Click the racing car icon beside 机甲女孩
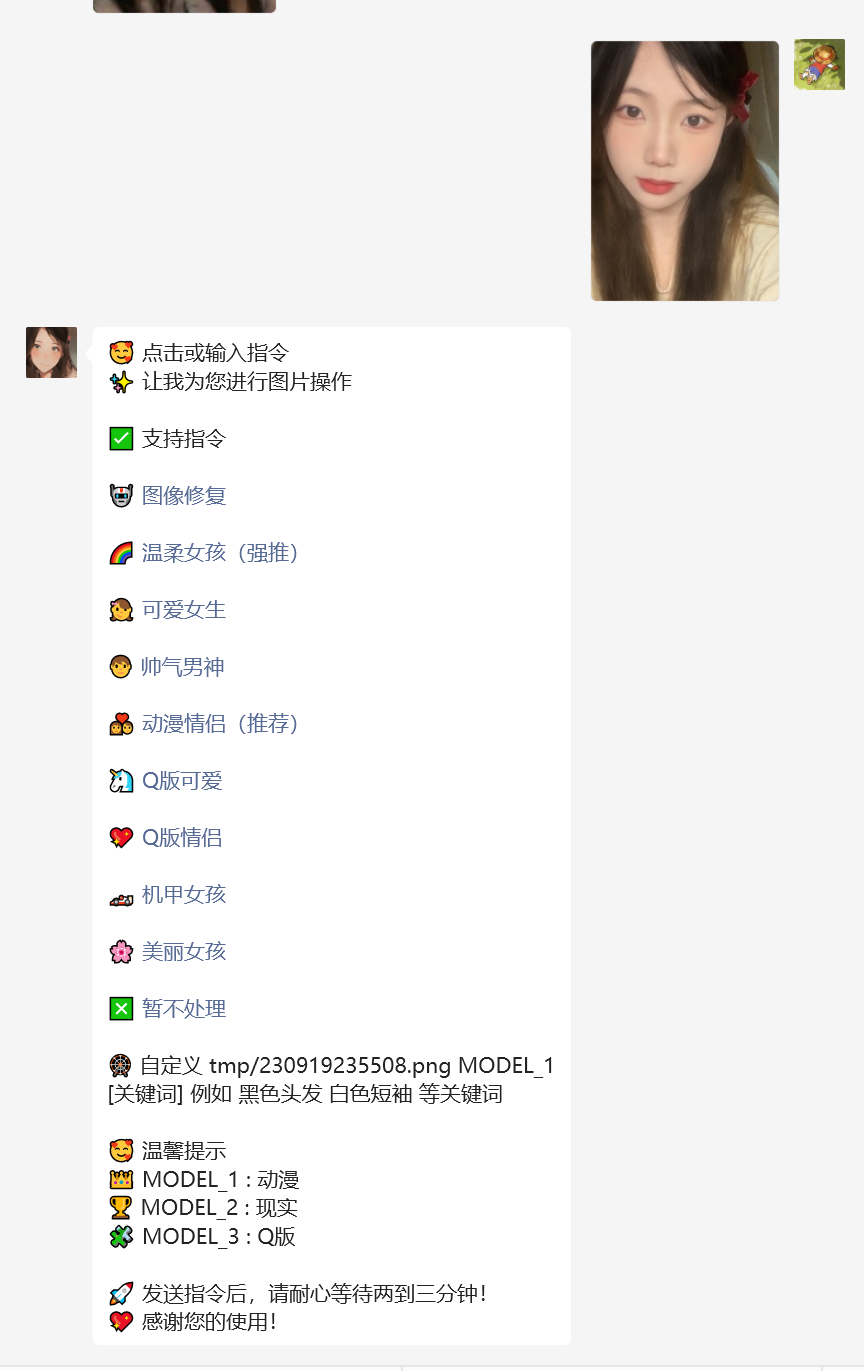Screen dimensions: 864x1371 [120, 894]
